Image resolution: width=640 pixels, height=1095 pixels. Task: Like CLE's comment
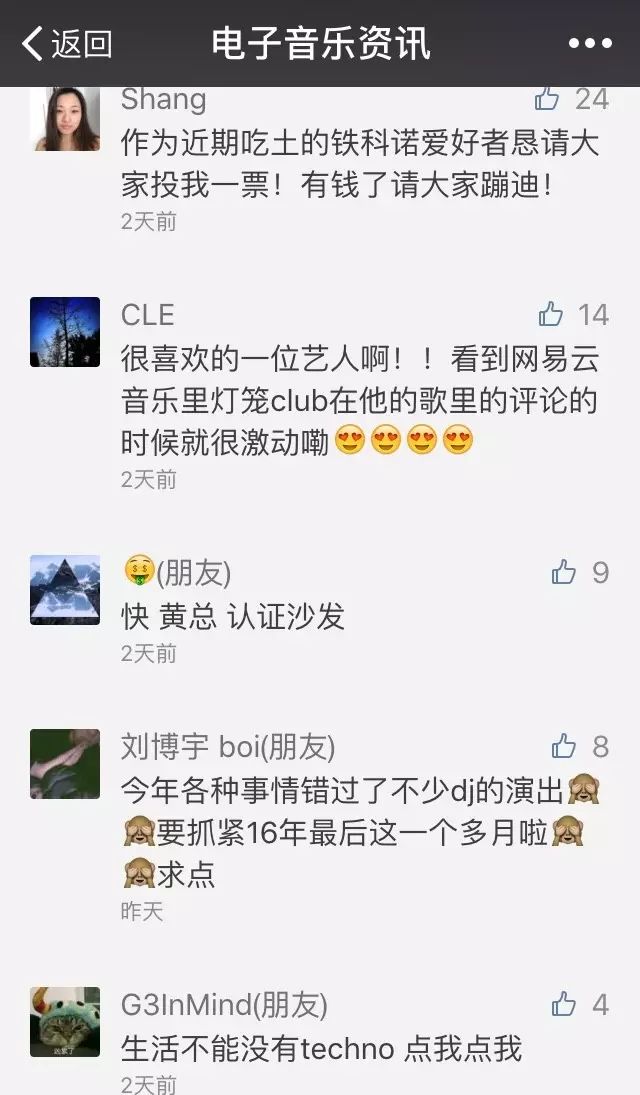[551, 314]
